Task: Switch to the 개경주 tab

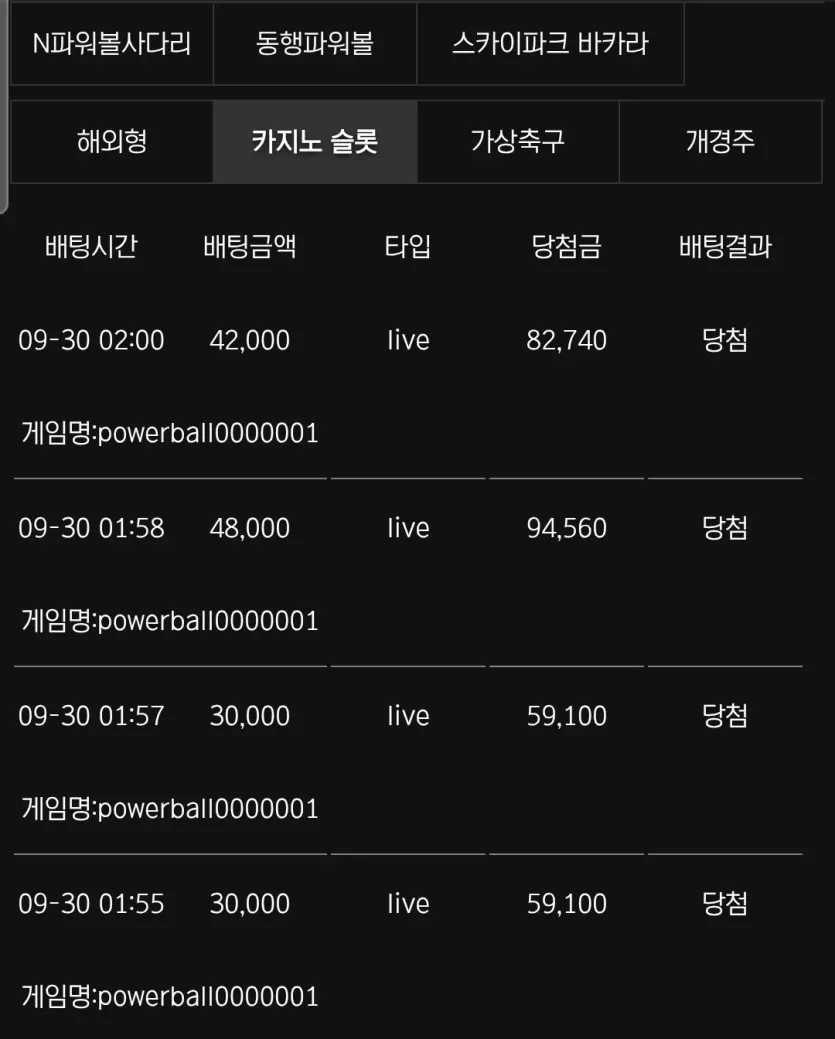Action: coord(720,142)
